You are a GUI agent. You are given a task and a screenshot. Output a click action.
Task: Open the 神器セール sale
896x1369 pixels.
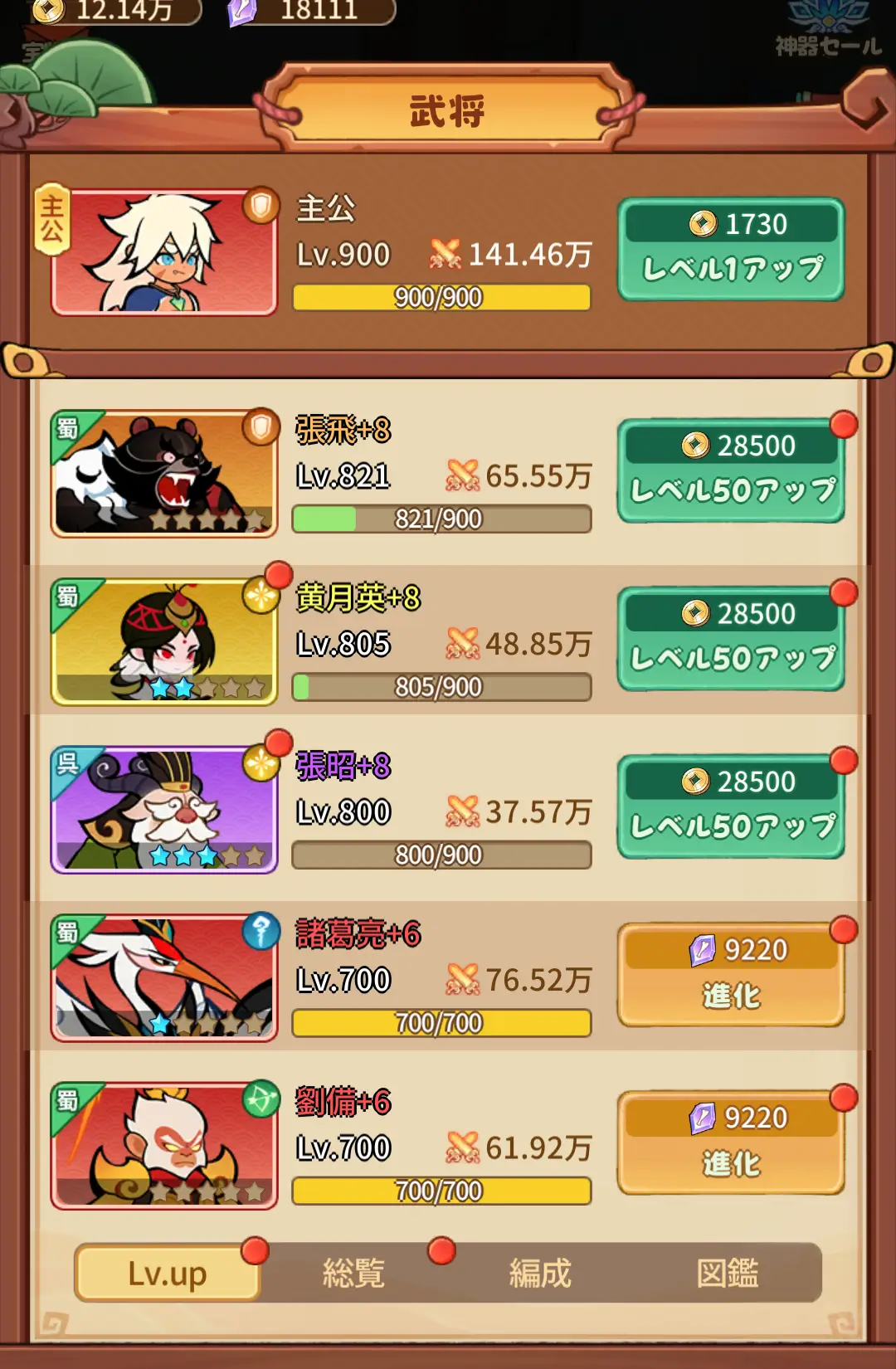tap(828, 30)
